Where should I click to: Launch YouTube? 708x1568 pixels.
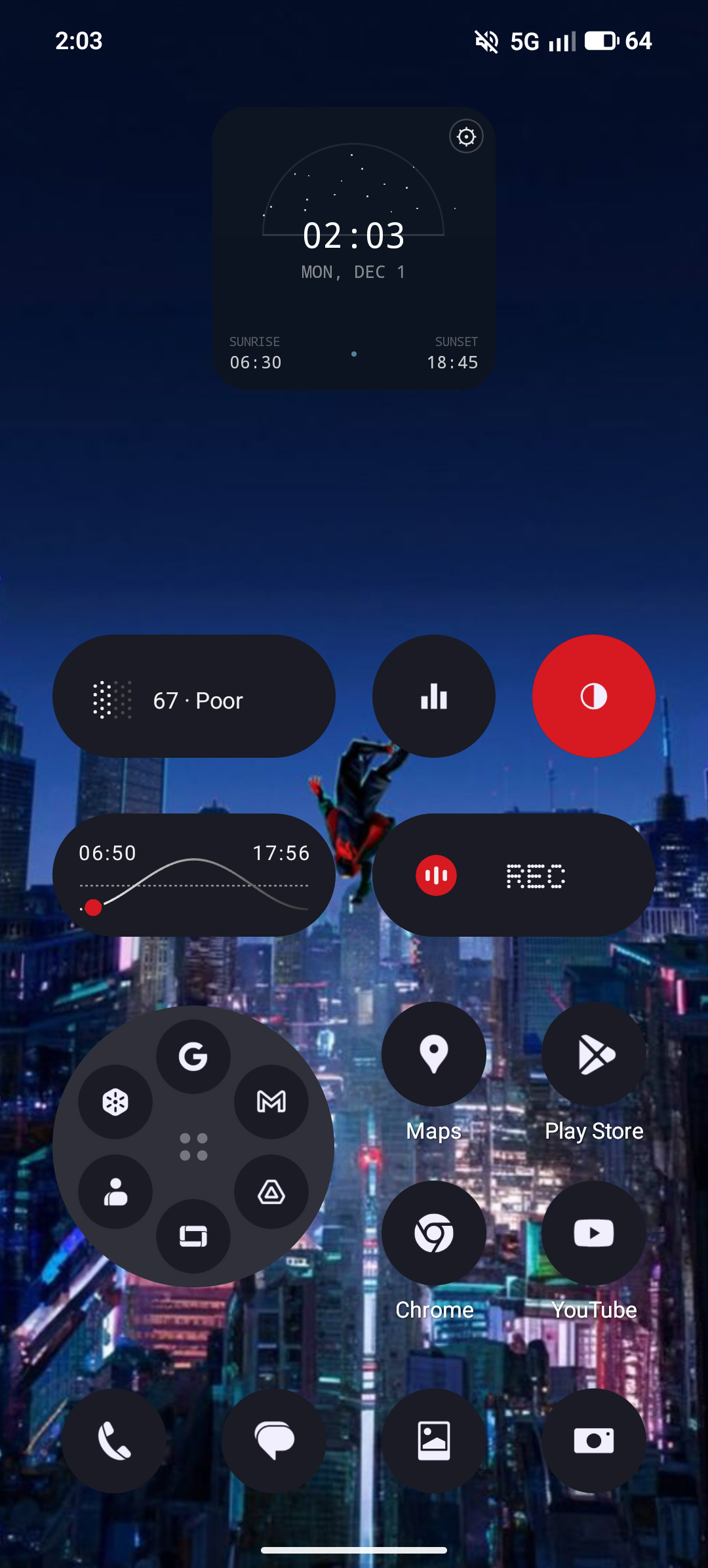(x=594, y=1233)
